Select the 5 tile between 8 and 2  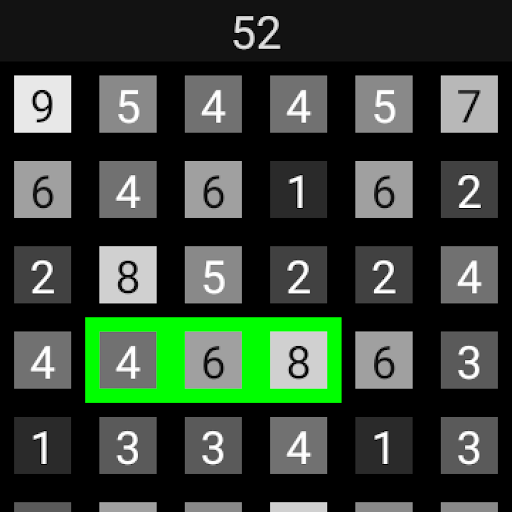(x=213, y=275)
